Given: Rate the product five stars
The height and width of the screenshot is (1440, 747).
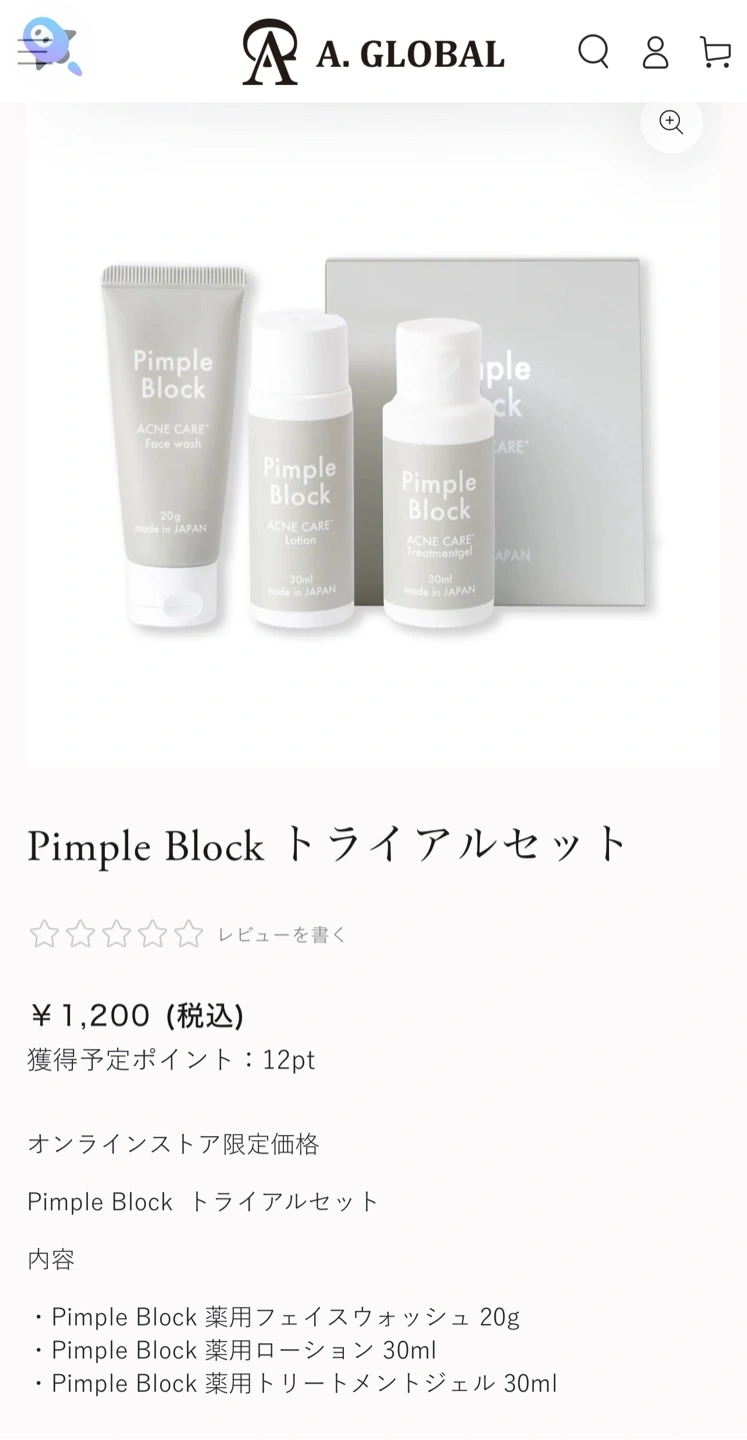Looking at the screenshot, I should (188, 935).
